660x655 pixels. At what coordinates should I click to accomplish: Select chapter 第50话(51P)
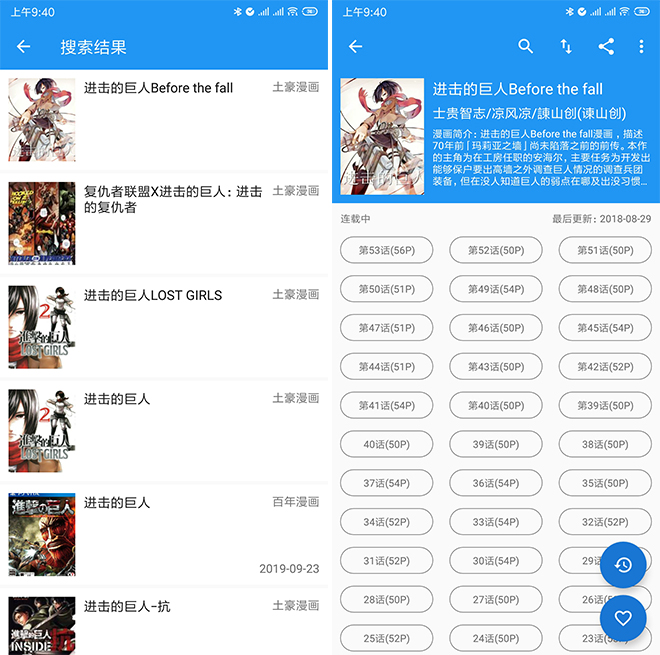coord(386,289)
